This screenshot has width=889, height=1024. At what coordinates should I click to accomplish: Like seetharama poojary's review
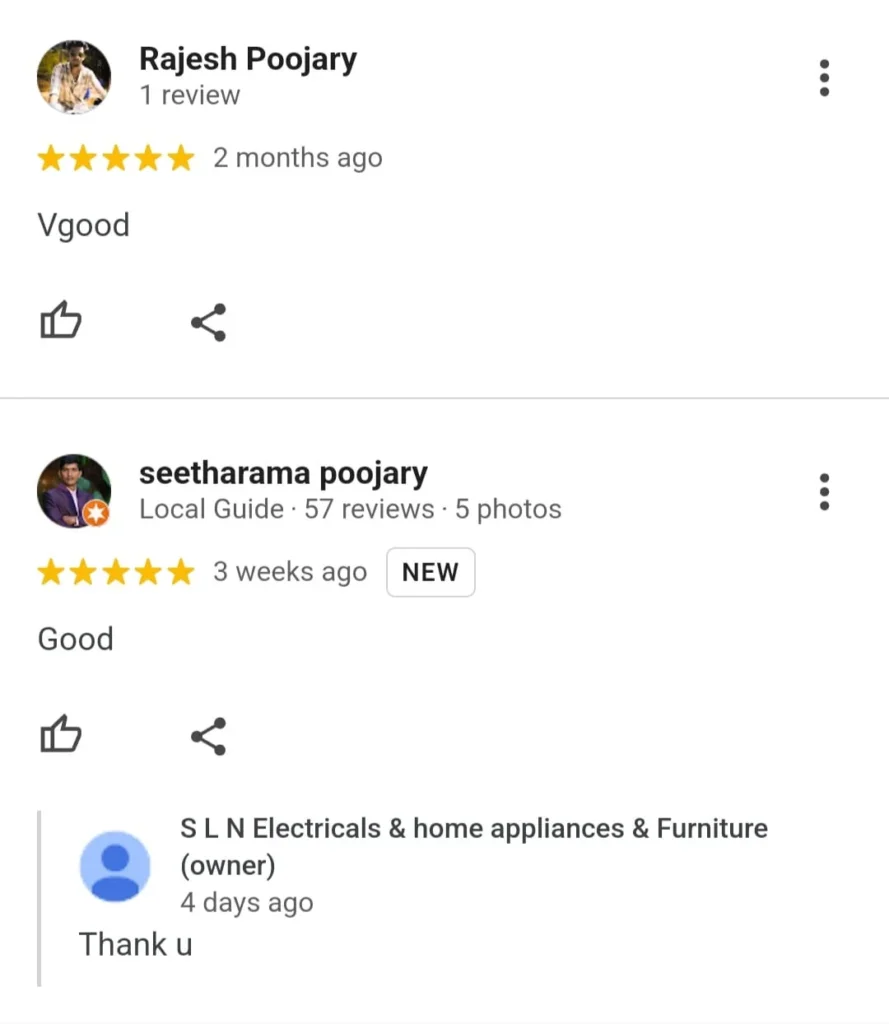click(x=60, y=736)
